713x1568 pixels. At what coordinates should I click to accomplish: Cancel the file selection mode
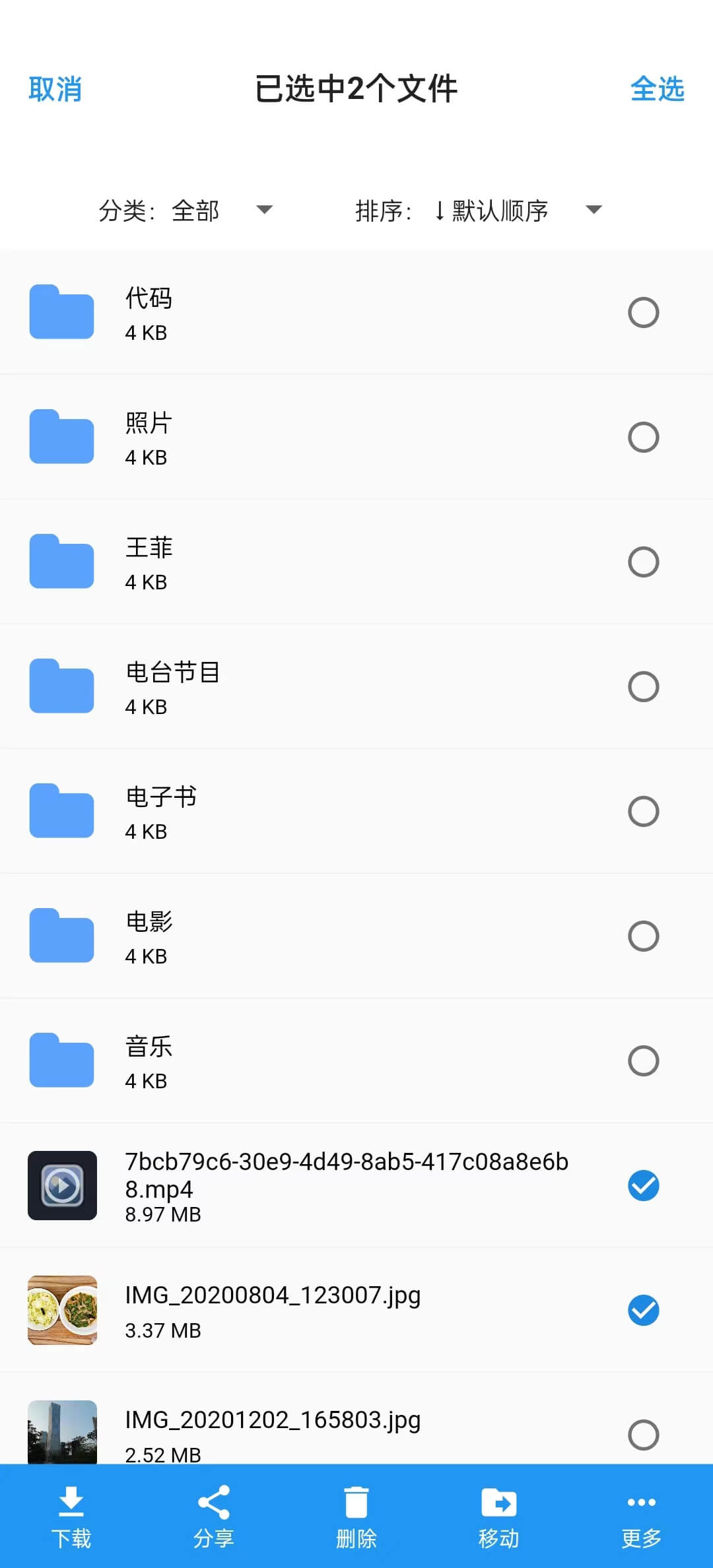[x=55, y=89]
